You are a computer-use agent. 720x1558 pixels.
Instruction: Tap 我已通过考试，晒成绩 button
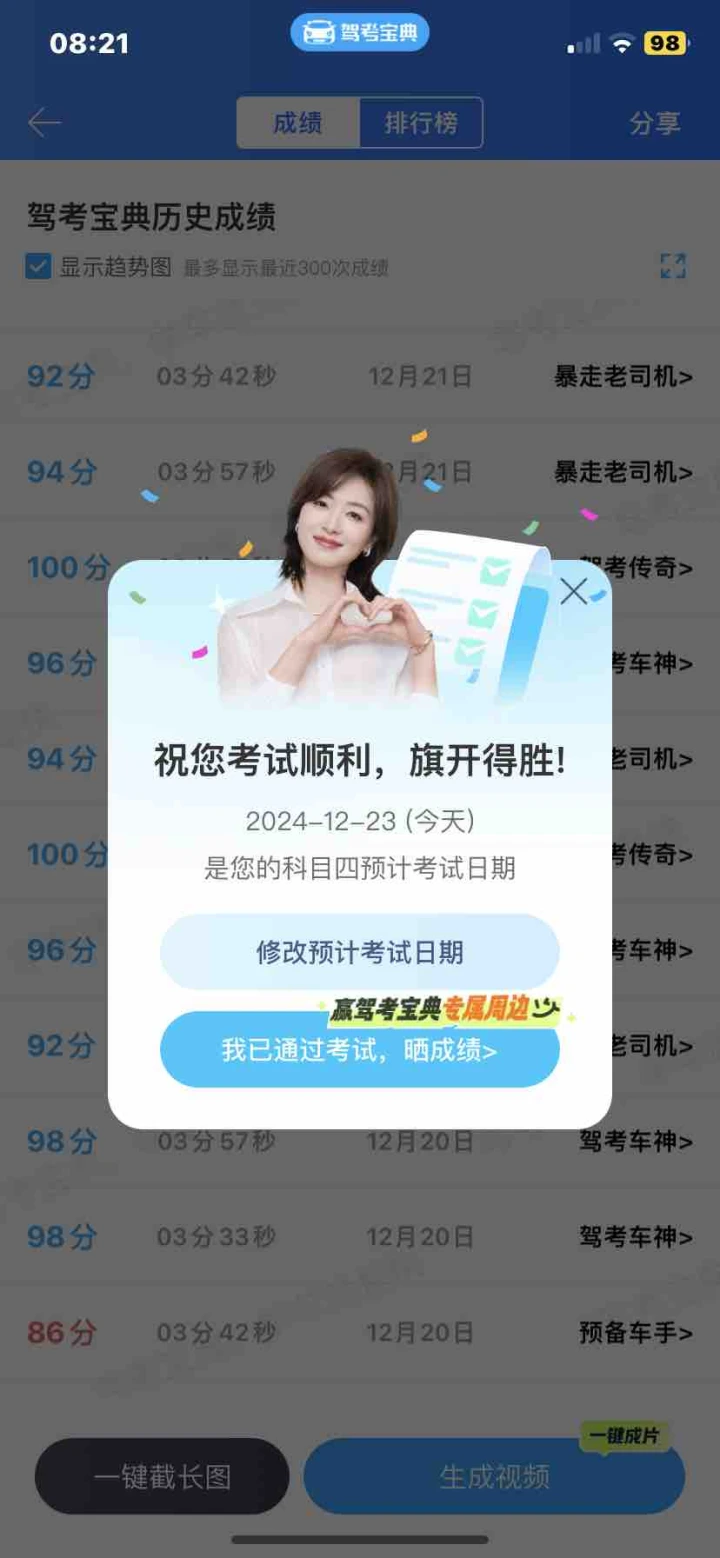(x=360, y=1050)
